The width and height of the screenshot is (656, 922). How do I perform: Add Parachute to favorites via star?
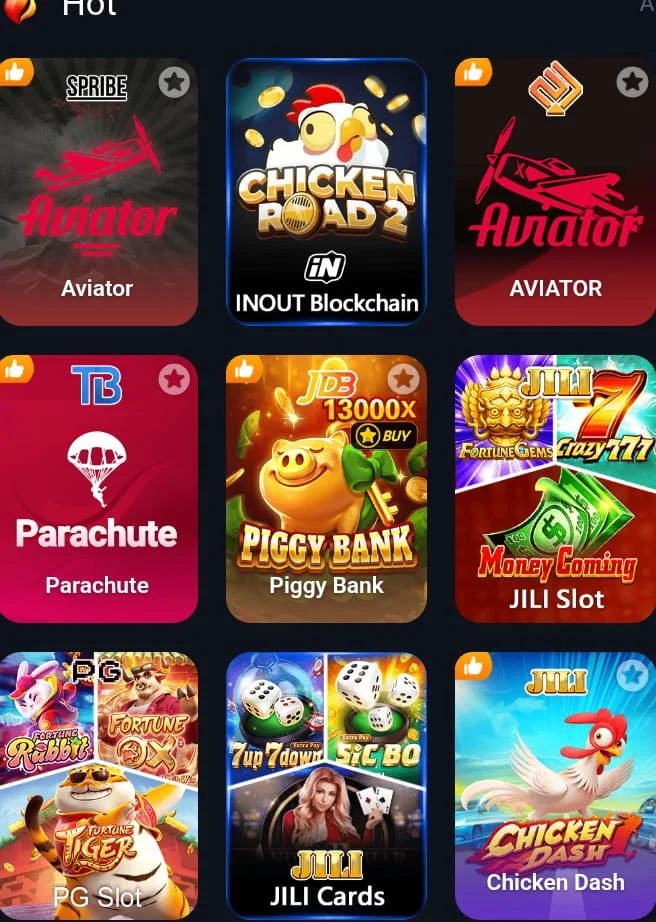(x=174, y=379)
